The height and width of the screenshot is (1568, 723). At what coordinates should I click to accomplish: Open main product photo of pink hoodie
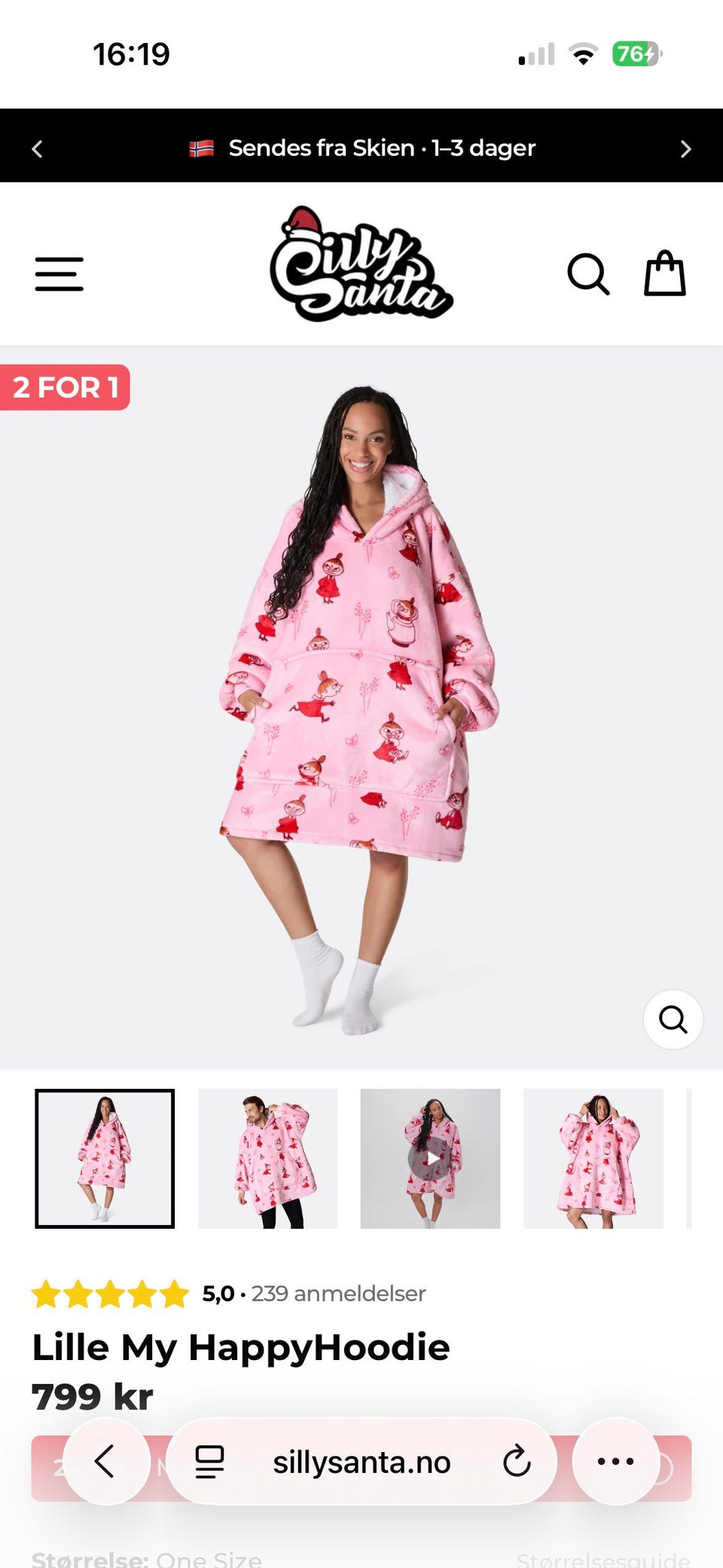point(360,708)
